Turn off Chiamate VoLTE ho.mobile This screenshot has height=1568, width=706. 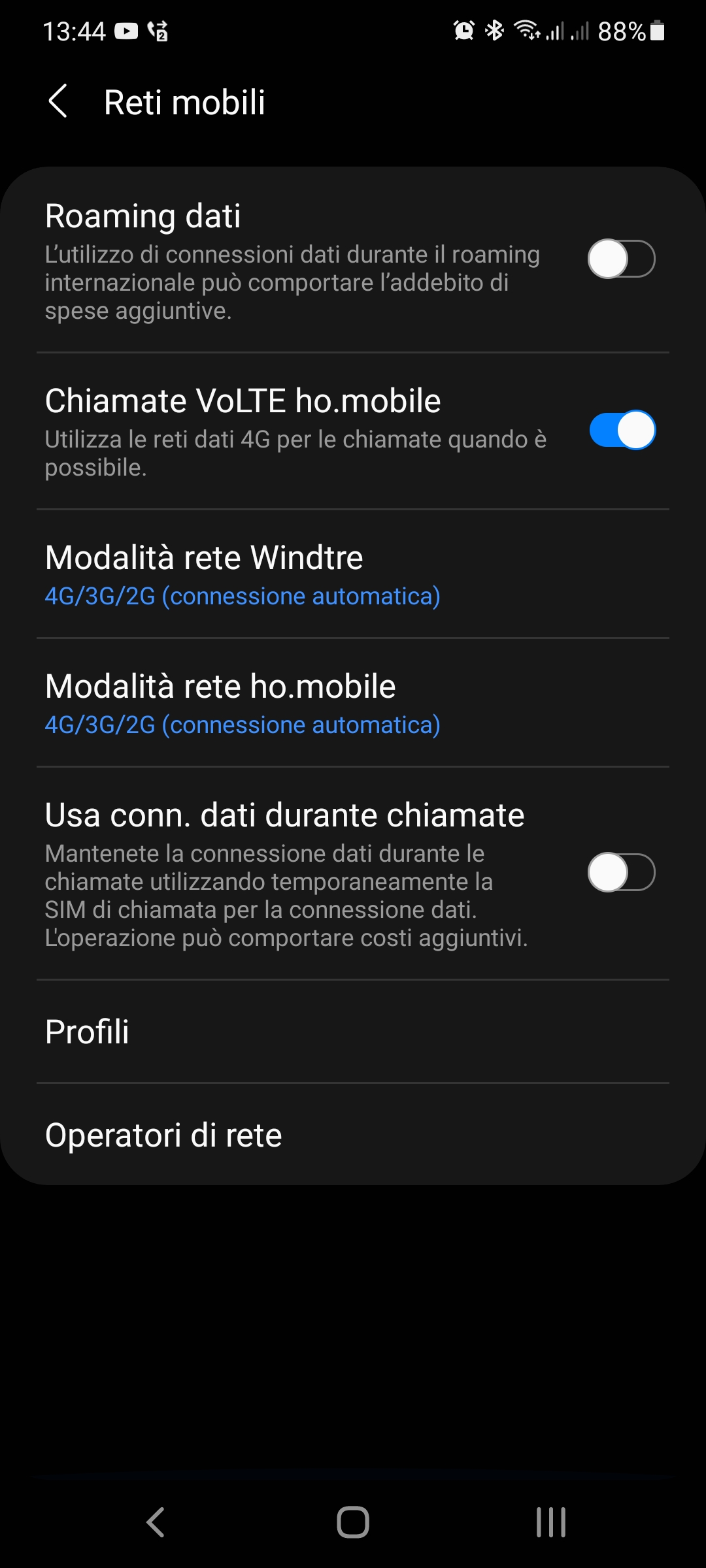point(622,430)
